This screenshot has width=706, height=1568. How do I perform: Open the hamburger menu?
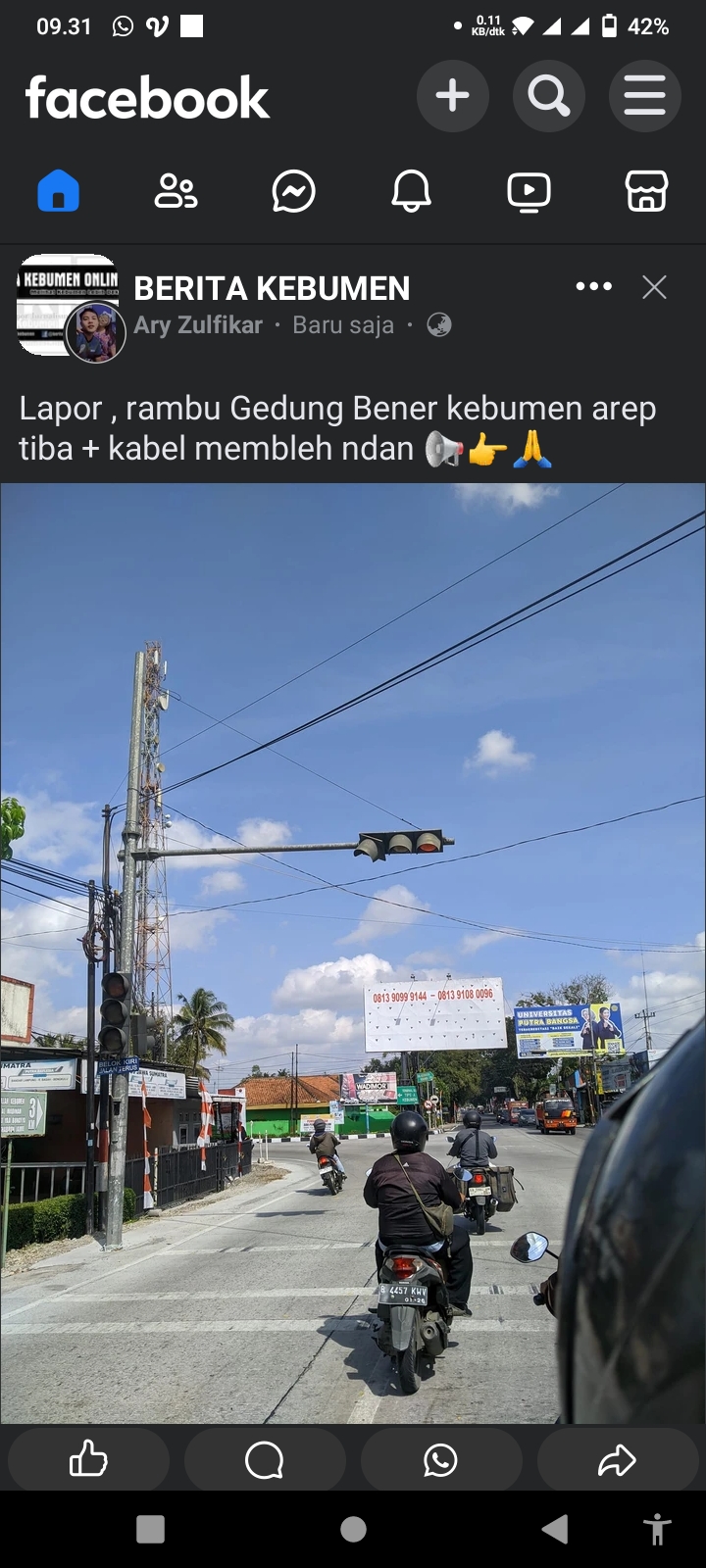click(x=644, y=96)
